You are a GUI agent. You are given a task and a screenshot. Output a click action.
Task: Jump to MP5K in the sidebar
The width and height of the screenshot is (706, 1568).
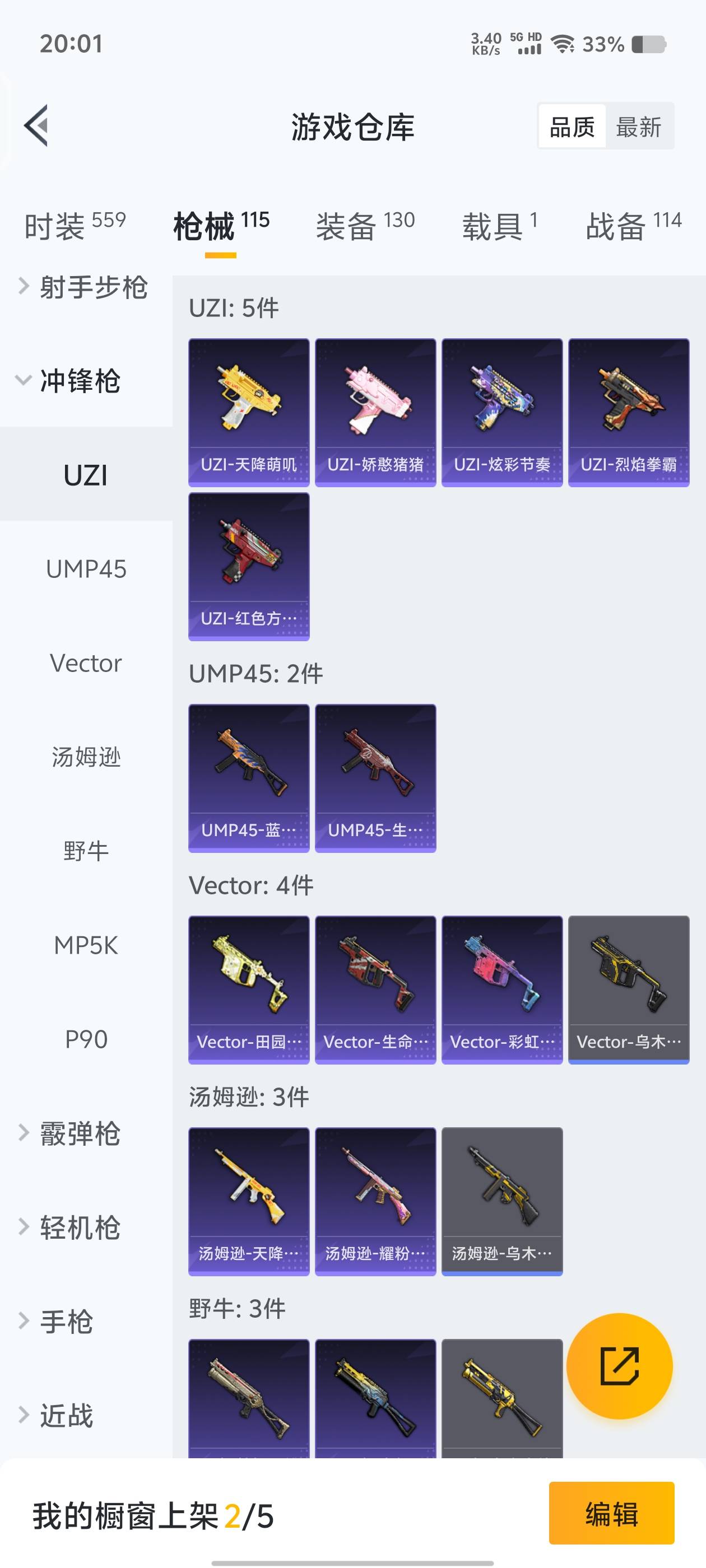coord(86,945)
